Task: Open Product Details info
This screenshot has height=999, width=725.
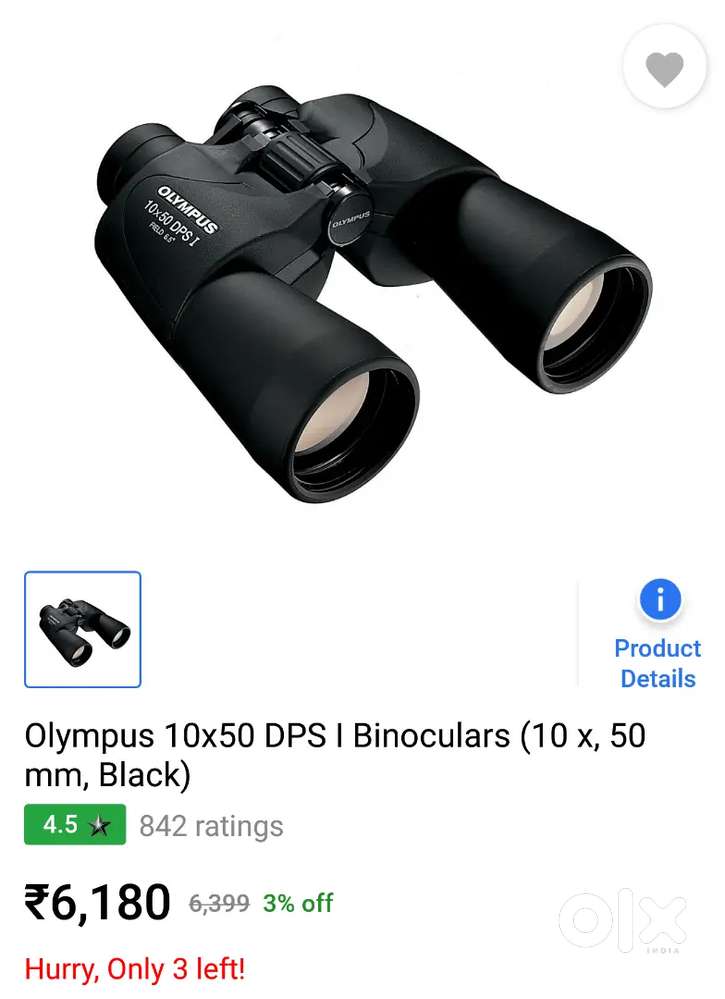Action: tap(657, 633)
